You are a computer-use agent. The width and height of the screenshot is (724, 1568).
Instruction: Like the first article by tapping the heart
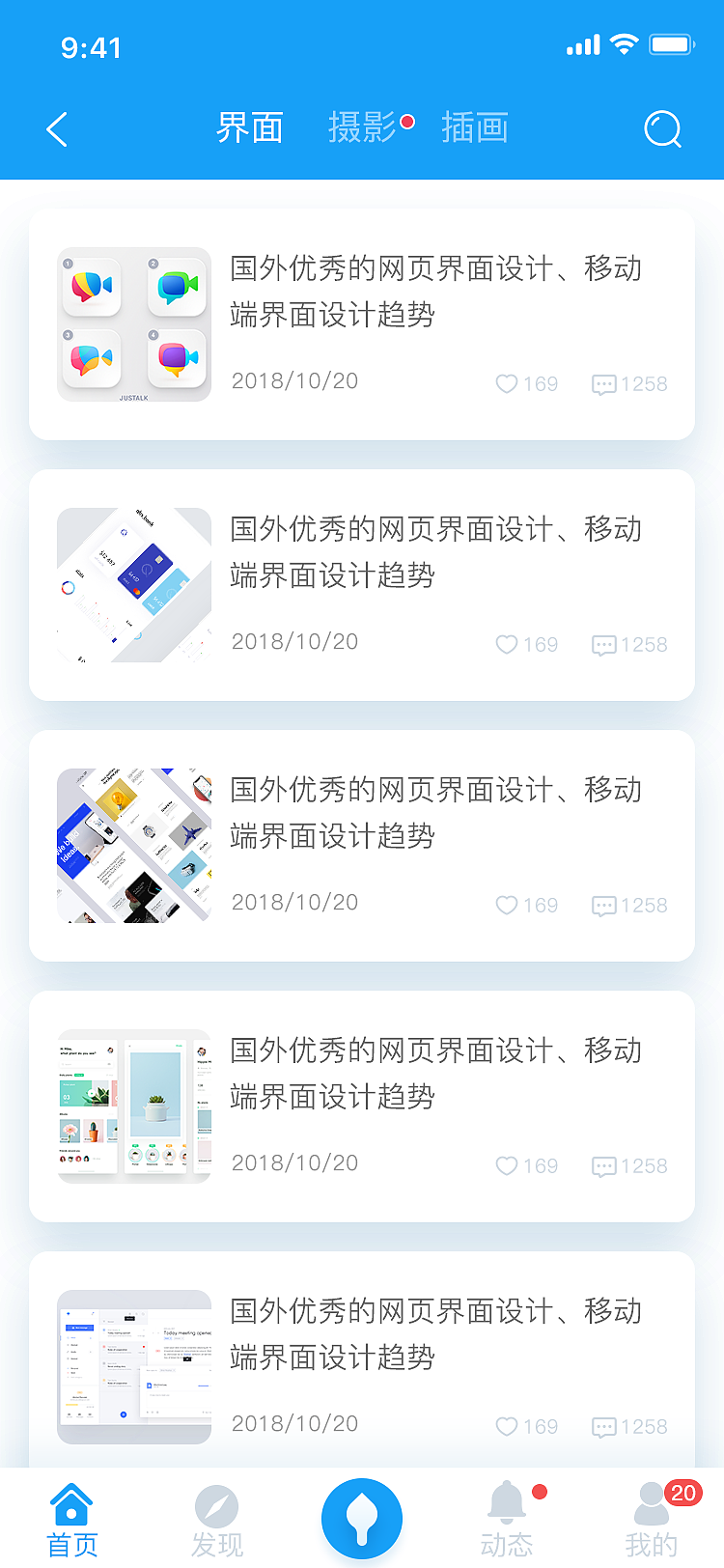tap(506, 384)
